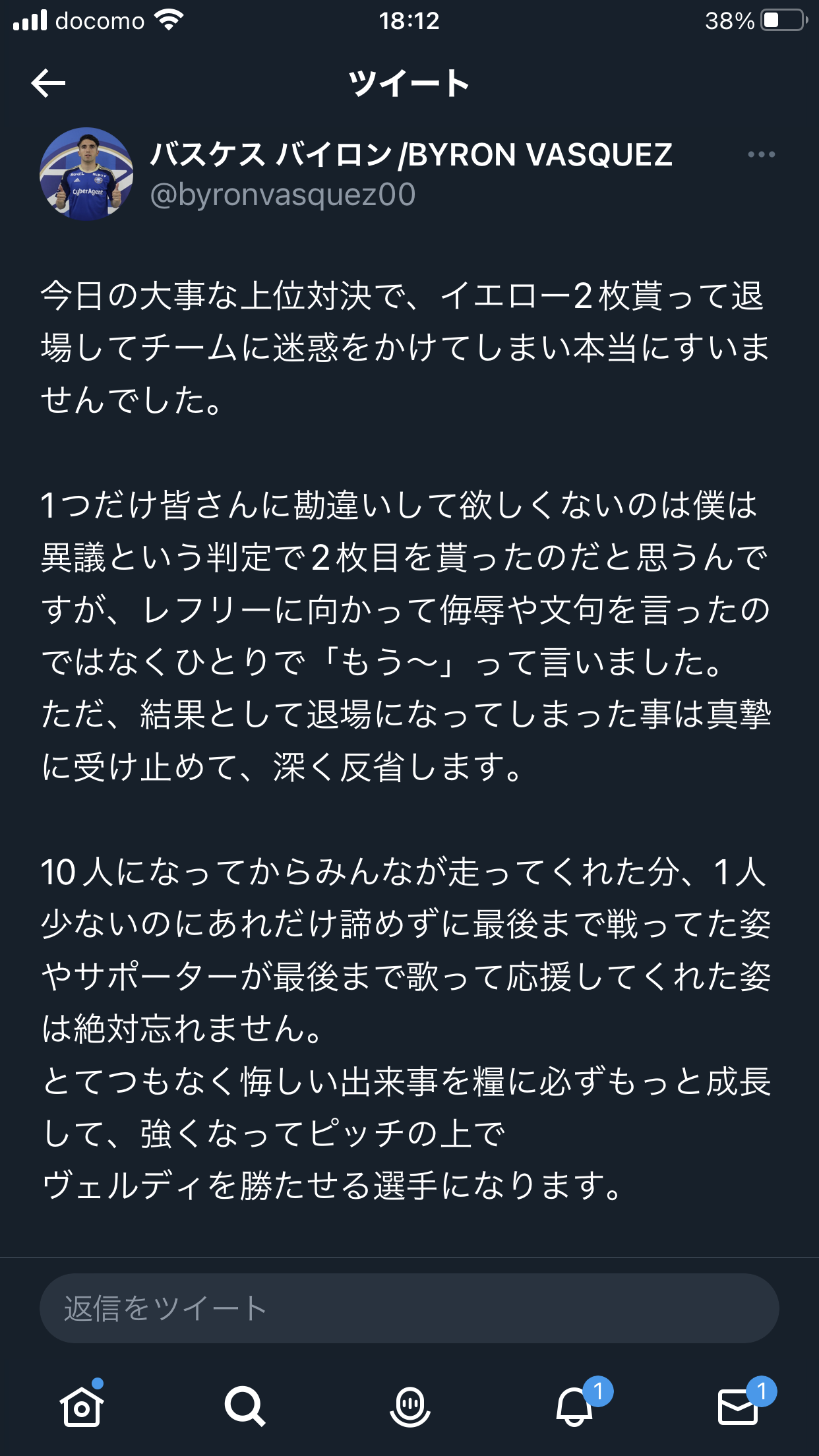Switch to the Home tab
The image size is (819, 1456).
coord(82,1407)
